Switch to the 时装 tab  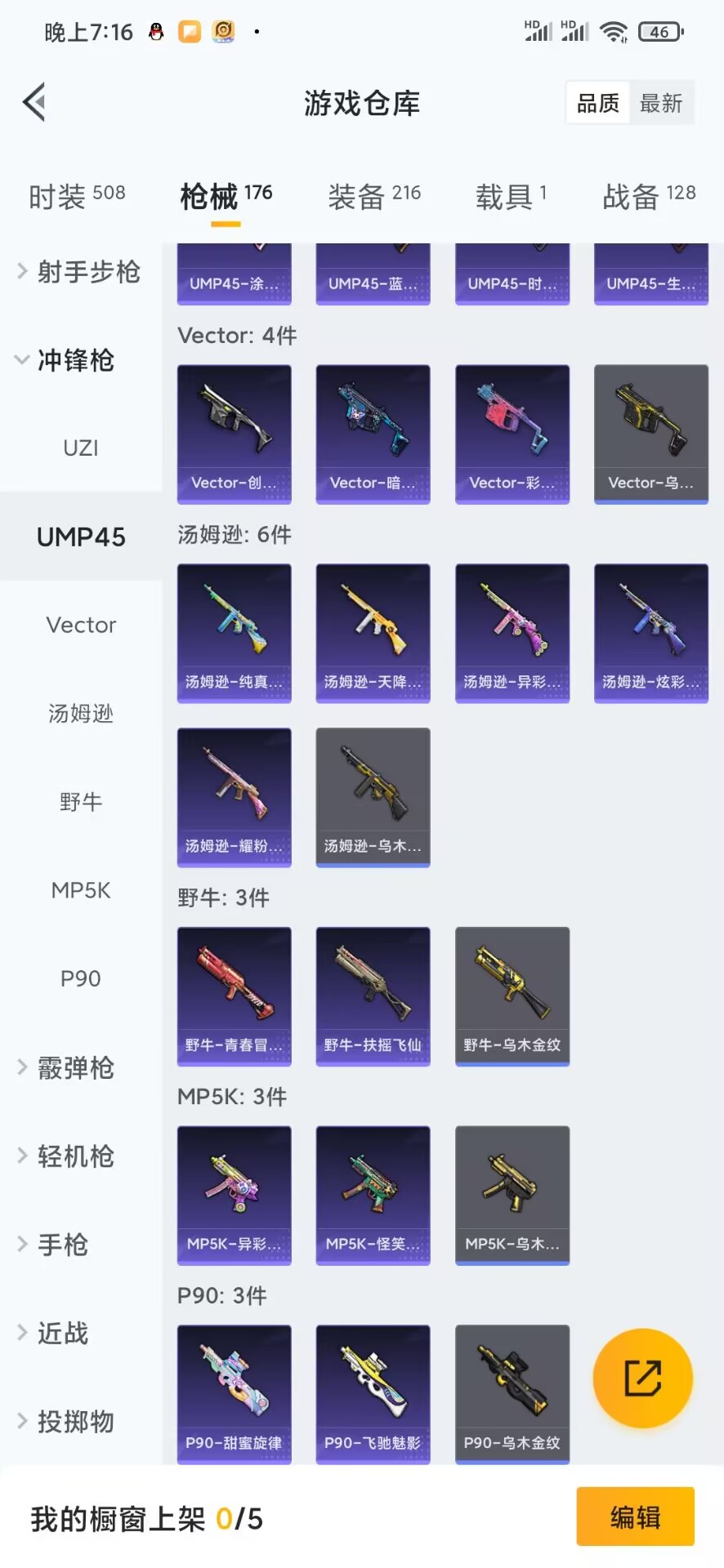77,196
